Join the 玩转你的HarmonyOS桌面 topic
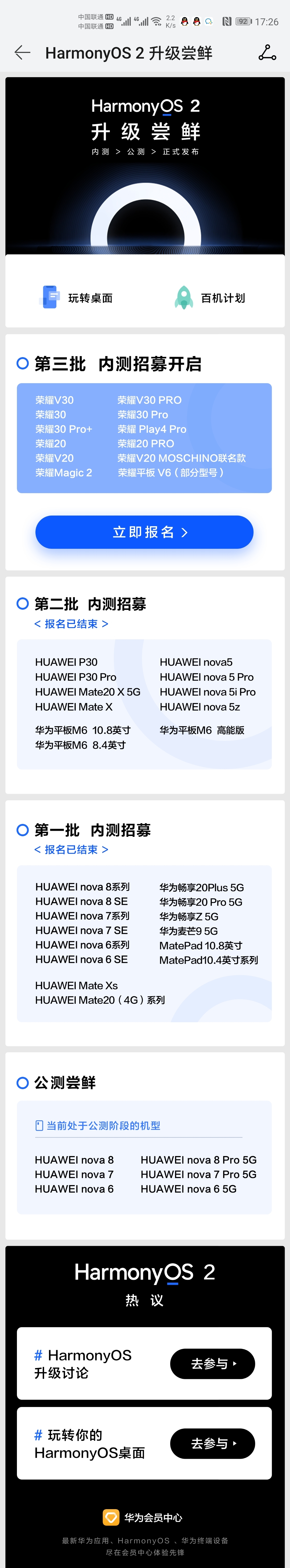The image size is (290, 1568). 212,1443
